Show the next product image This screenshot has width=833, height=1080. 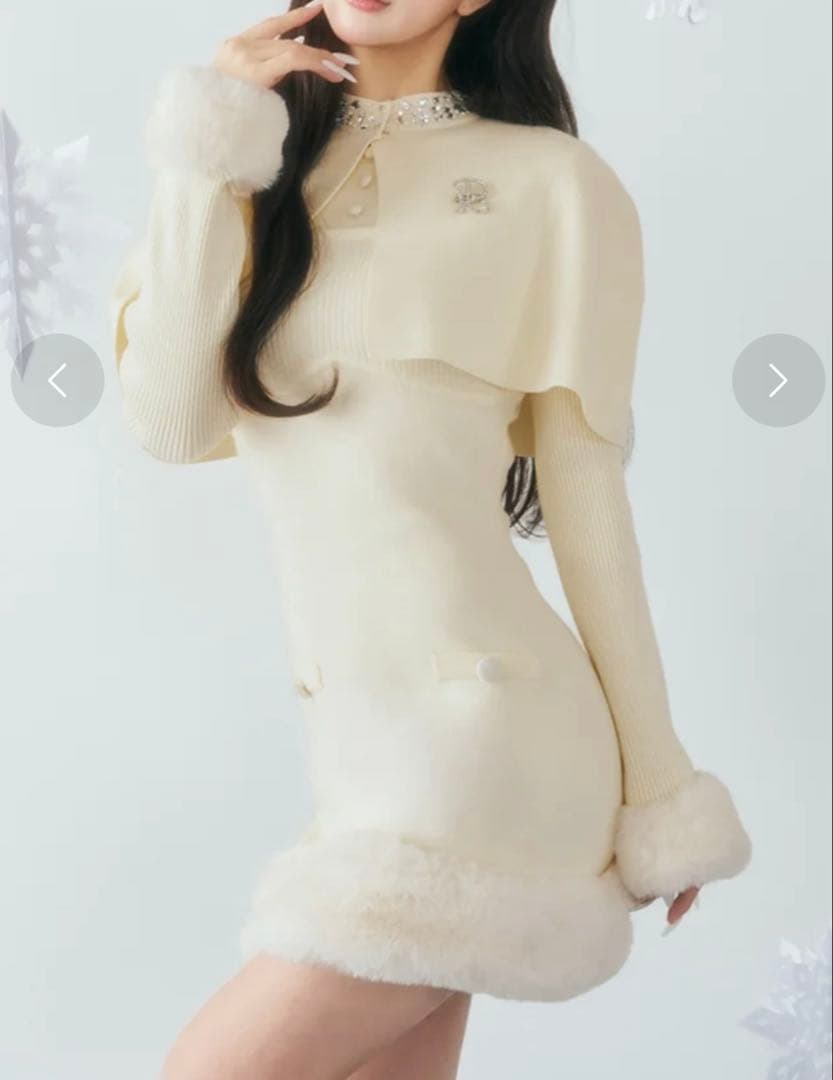[778, 380]
